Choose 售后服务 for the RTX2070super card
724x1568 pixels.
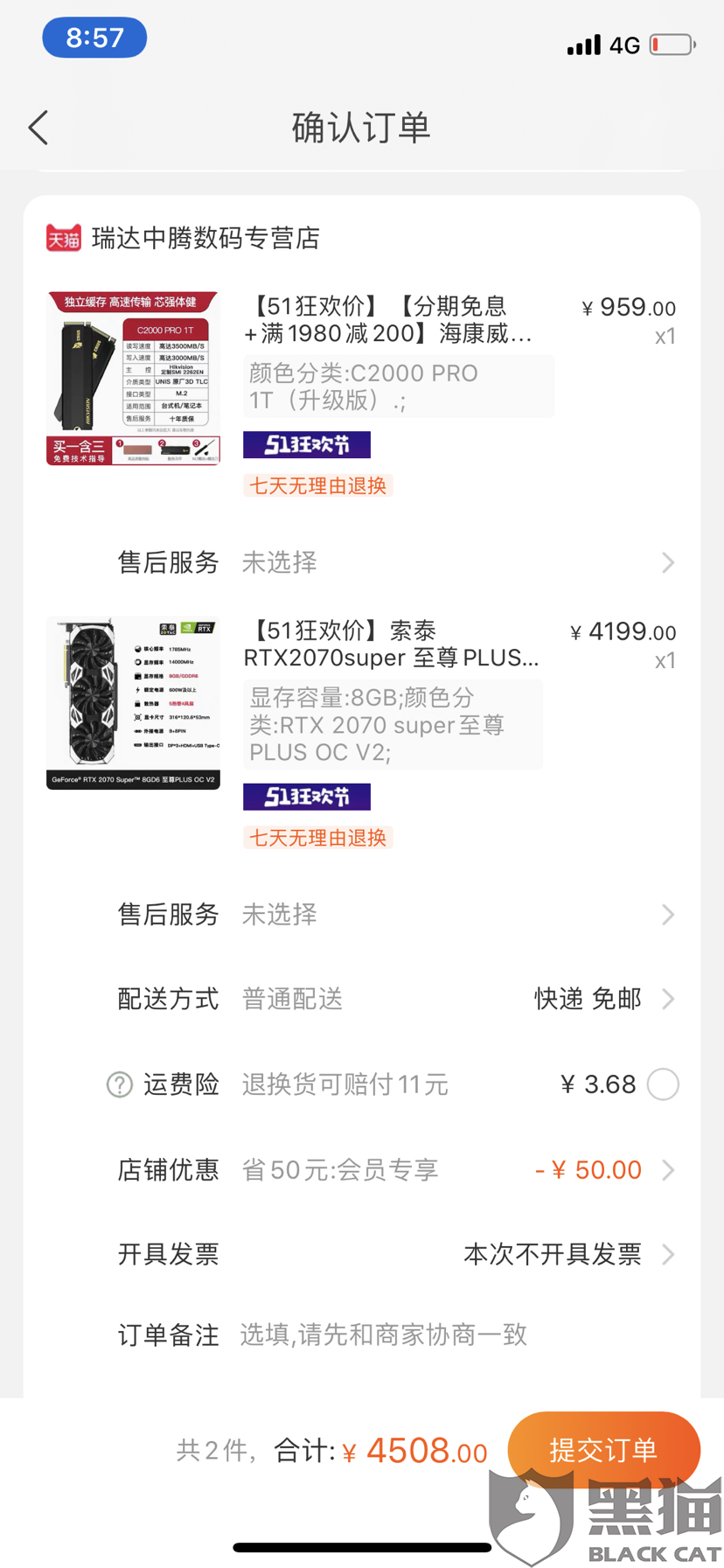point(395,915)
